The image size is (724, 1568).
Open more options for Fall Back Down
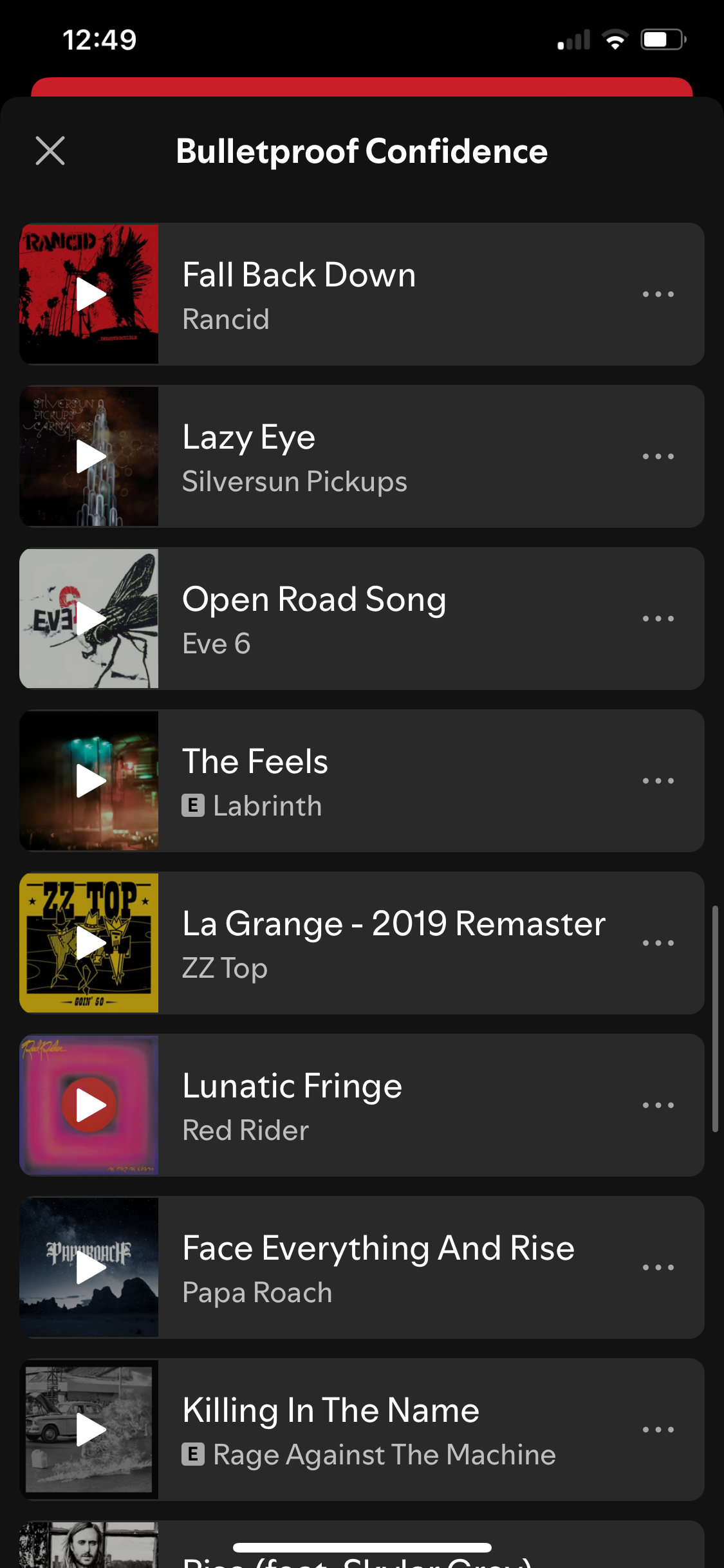658,294
